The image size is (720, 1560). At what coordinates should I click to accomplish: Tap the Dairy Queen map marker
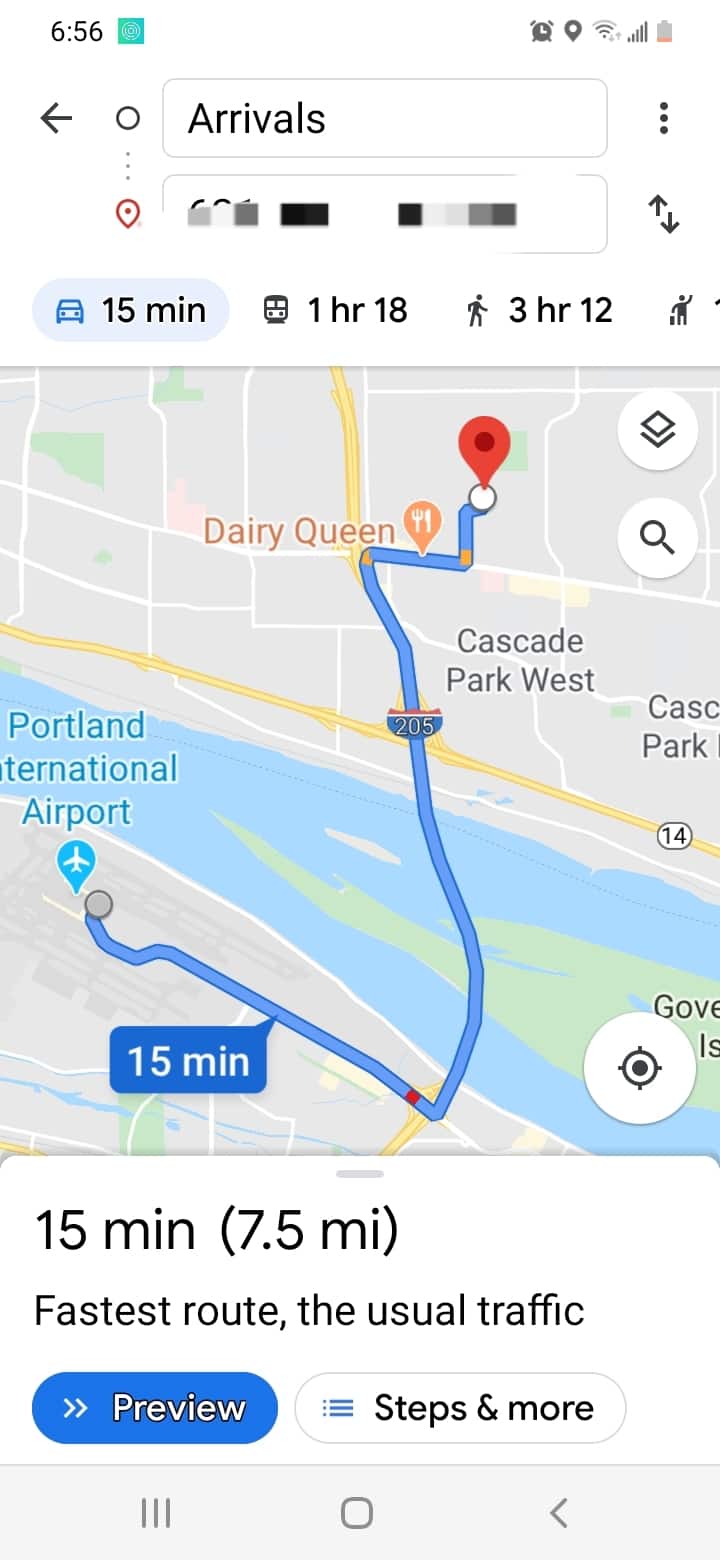[421, 525]
